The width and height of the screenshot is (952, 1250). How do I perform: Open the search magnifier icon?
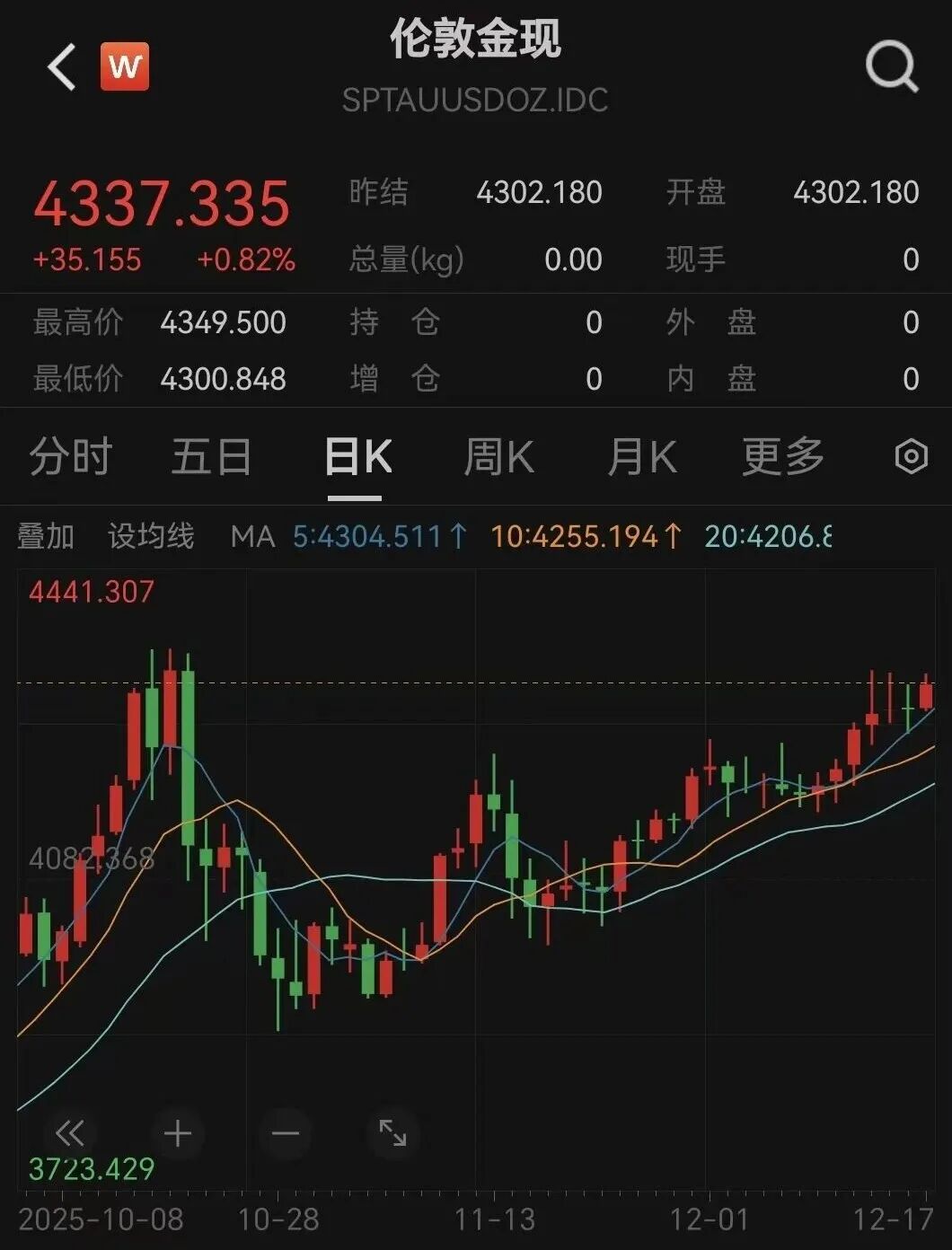coord(891,67)
